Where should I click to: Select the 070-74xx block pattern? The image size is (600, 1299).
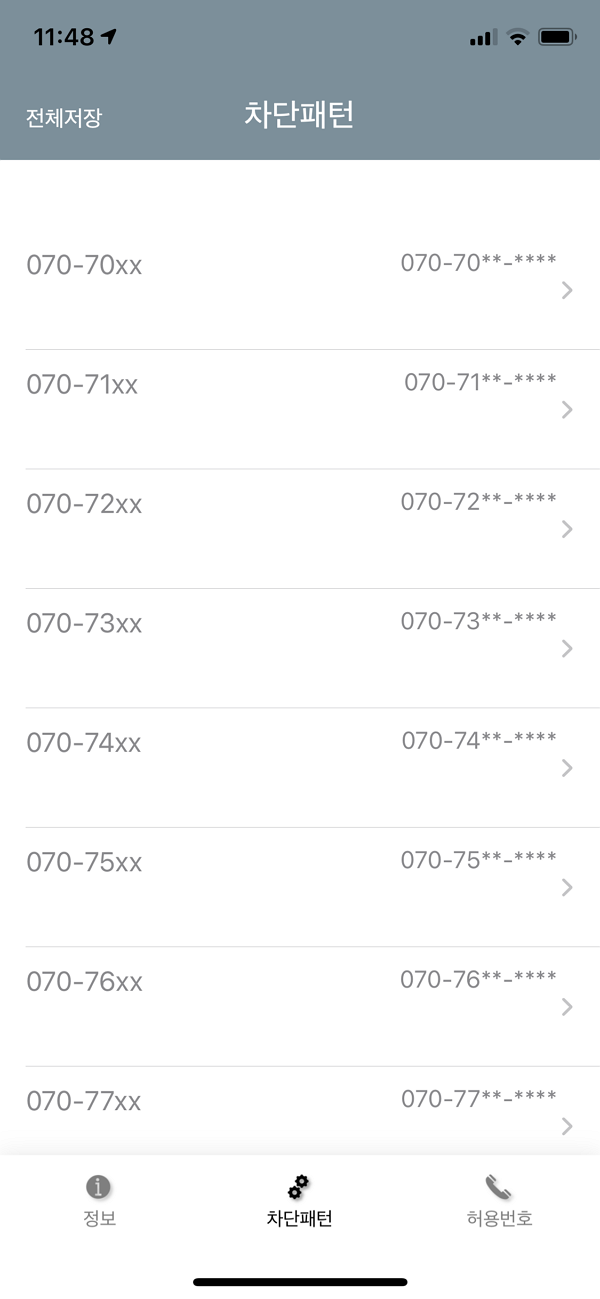tap(300, 768)
